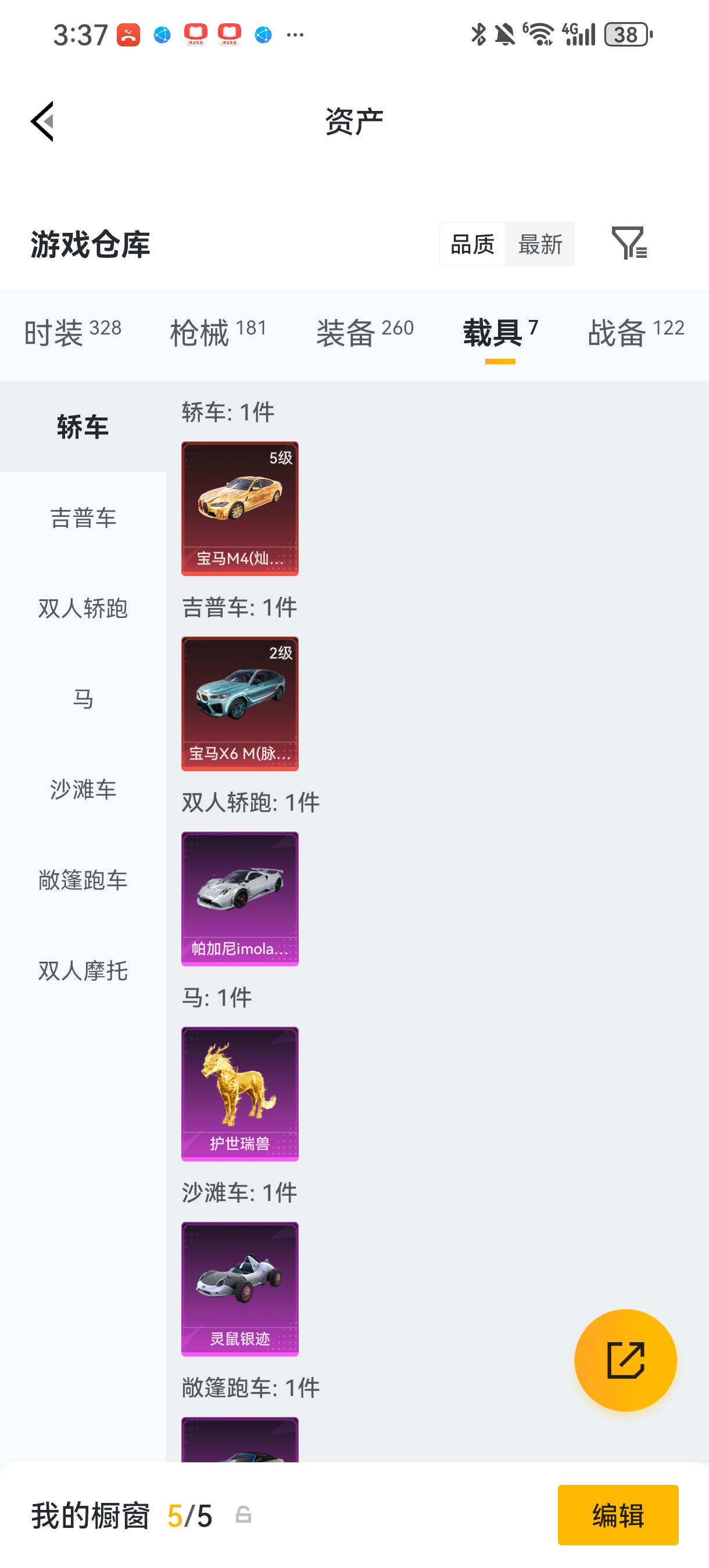Tap the yellow share floating button

coord(625,1361)
